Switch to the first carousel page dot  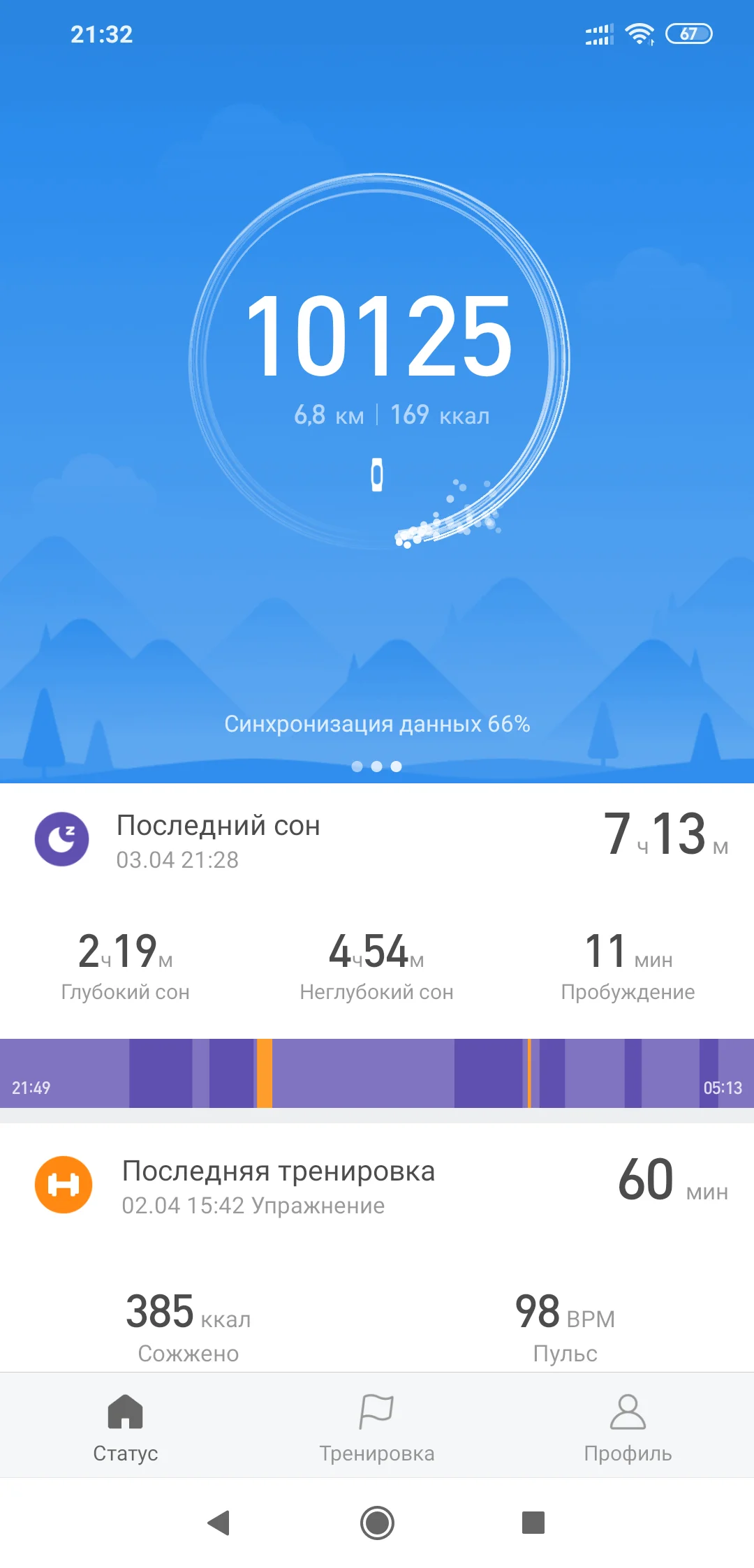[x=357, y=767]
